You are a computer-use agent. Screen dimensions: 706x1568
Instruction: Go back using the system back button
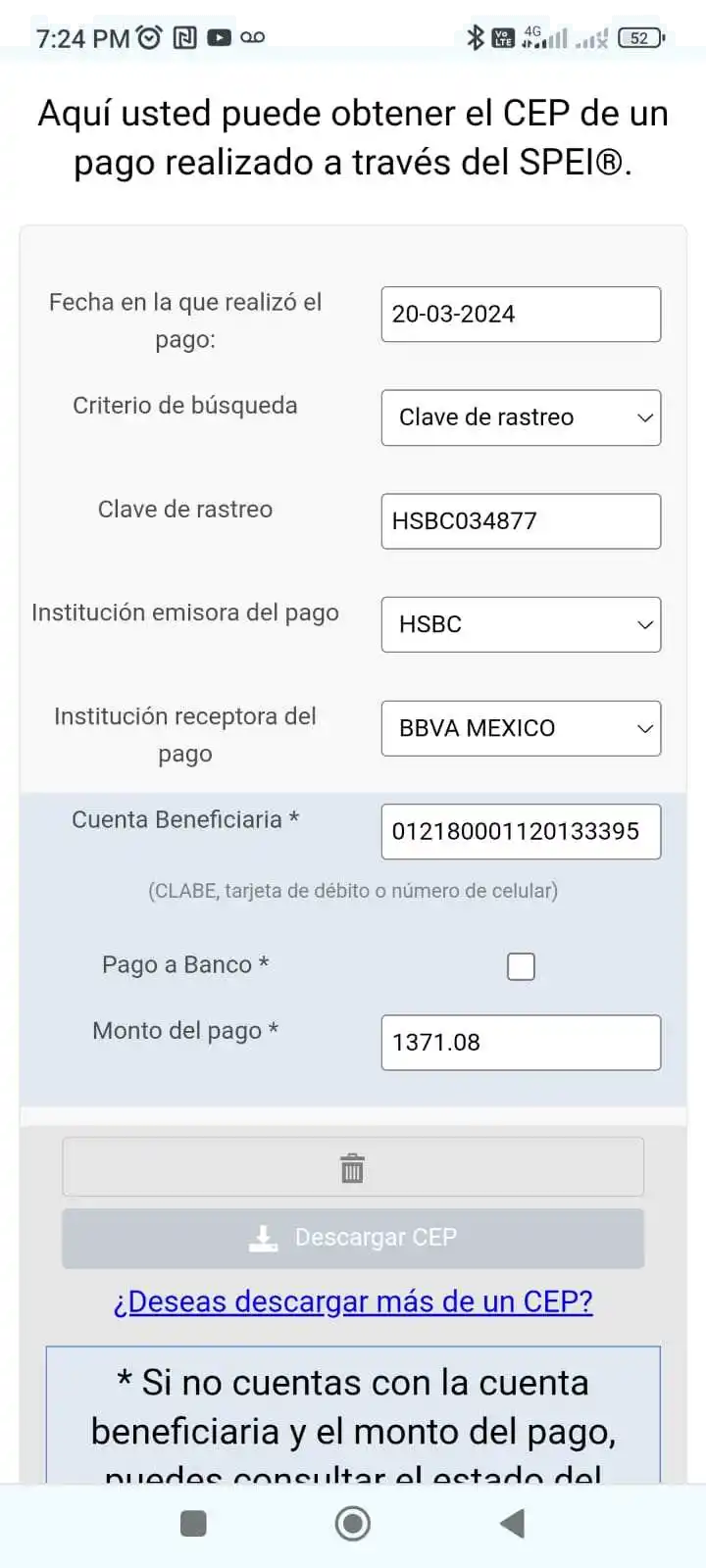coord(512,1524)
